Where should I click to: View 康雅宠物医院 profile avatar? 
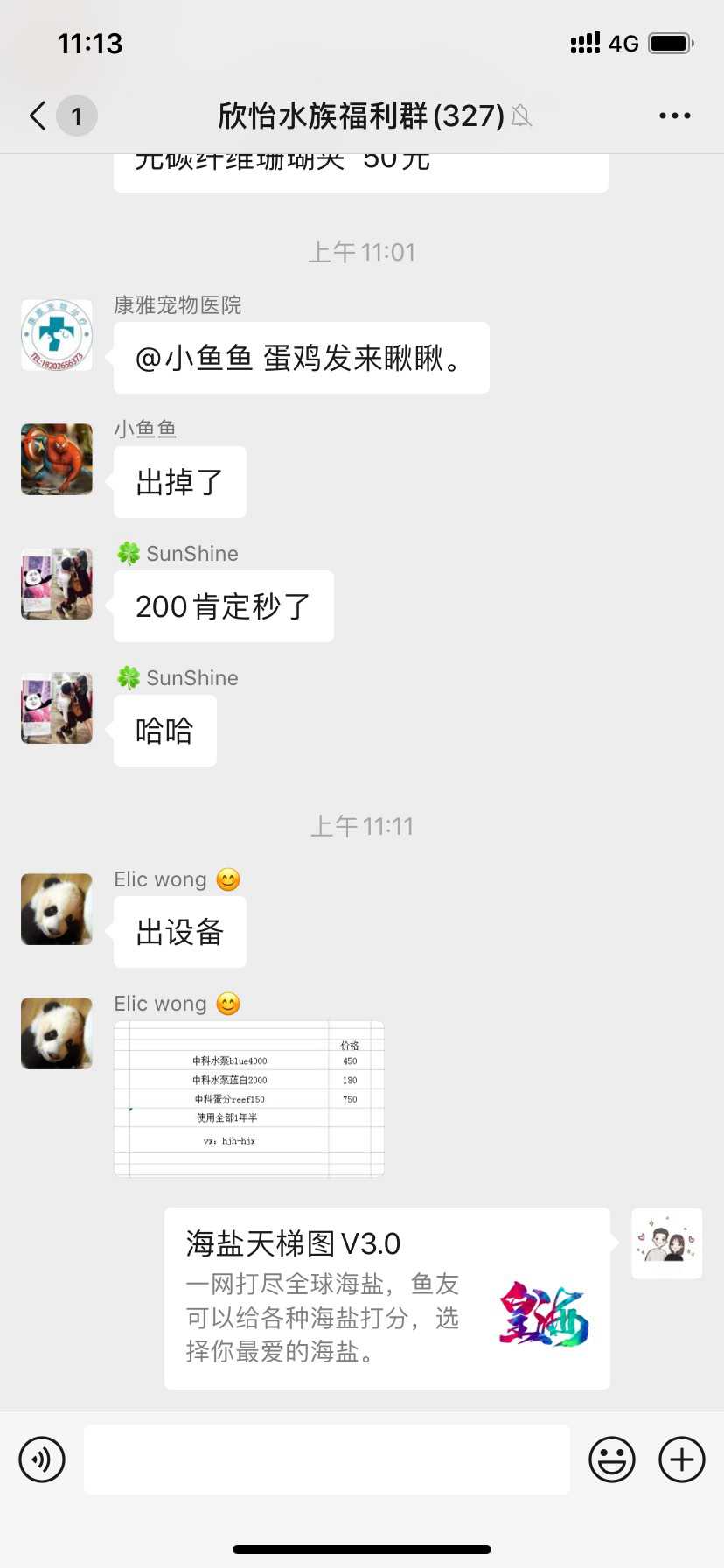pyautogui.click(x=57, y=335)
